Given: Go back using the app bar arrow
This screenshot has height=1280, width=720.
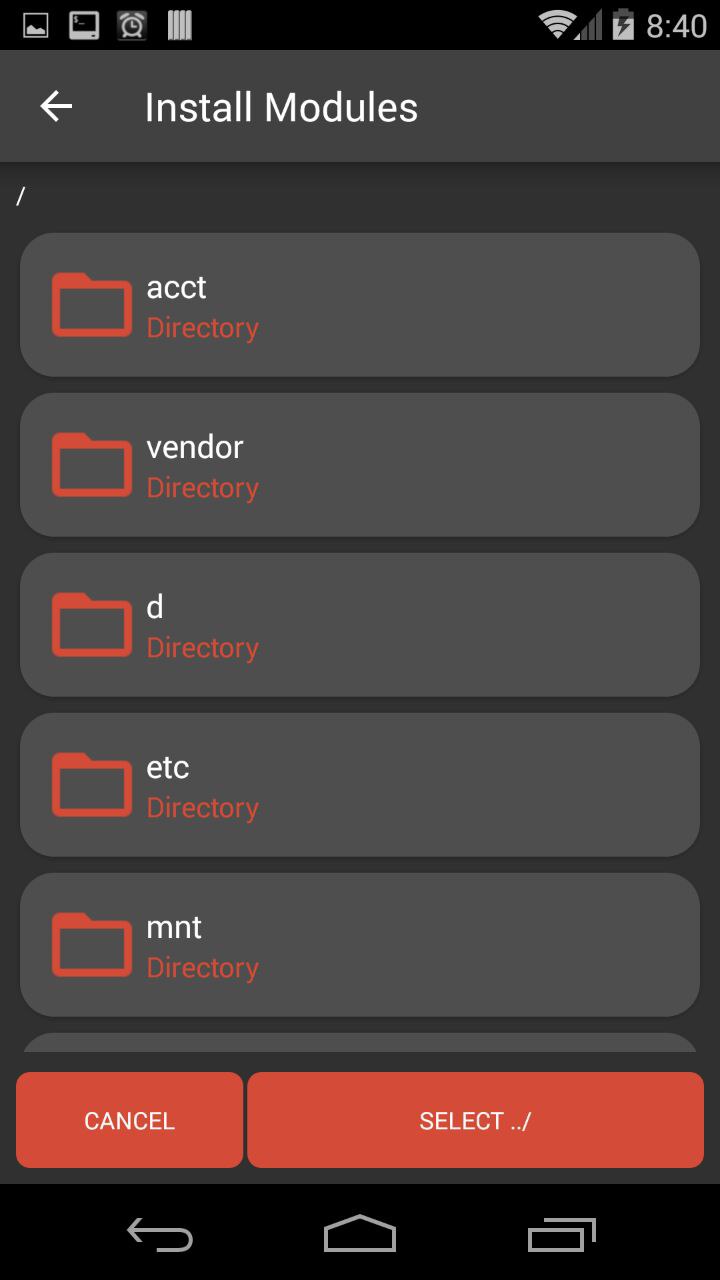Looking at the screenshot, I should tap(56, 106).
